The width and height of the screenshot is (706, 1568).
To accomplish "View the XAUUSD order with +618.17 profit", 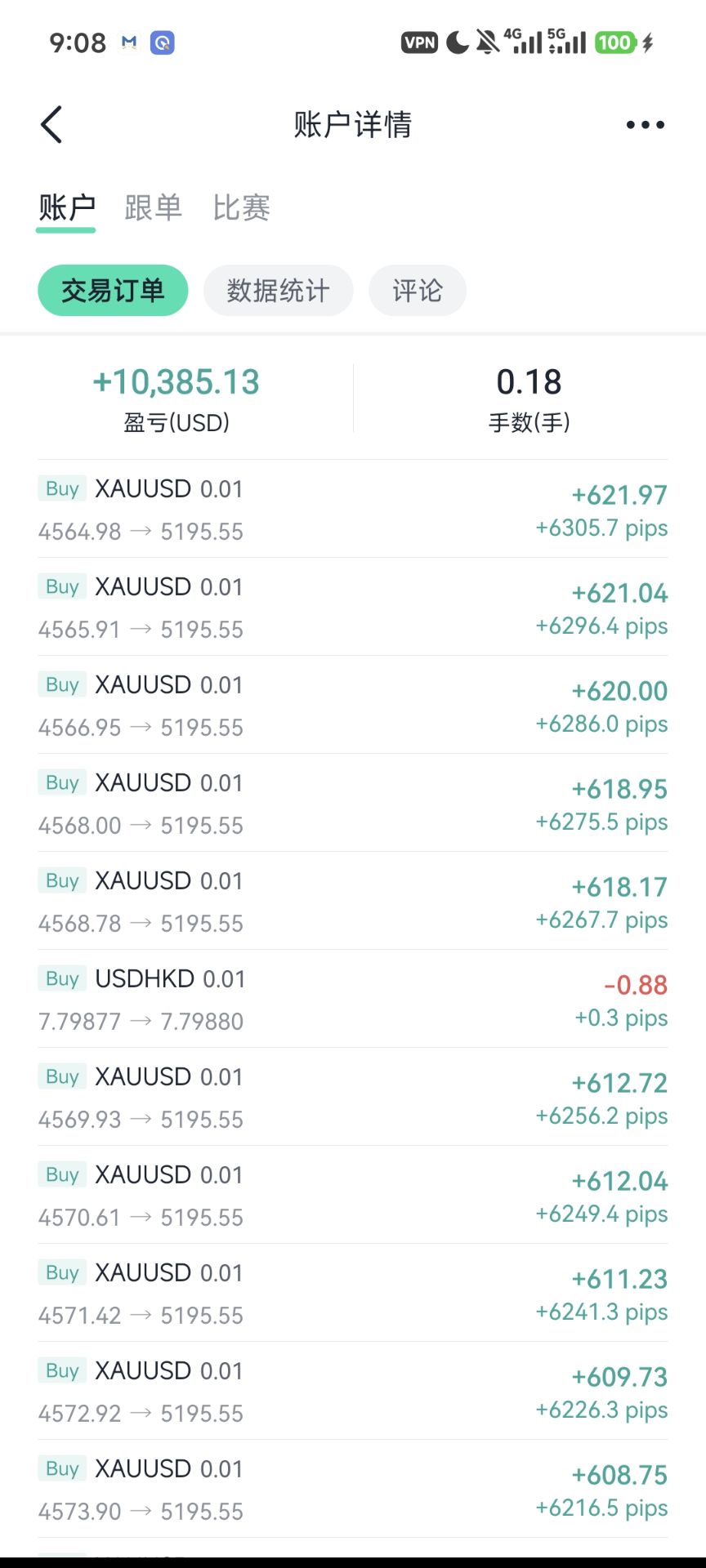I will tap(353, 902).
